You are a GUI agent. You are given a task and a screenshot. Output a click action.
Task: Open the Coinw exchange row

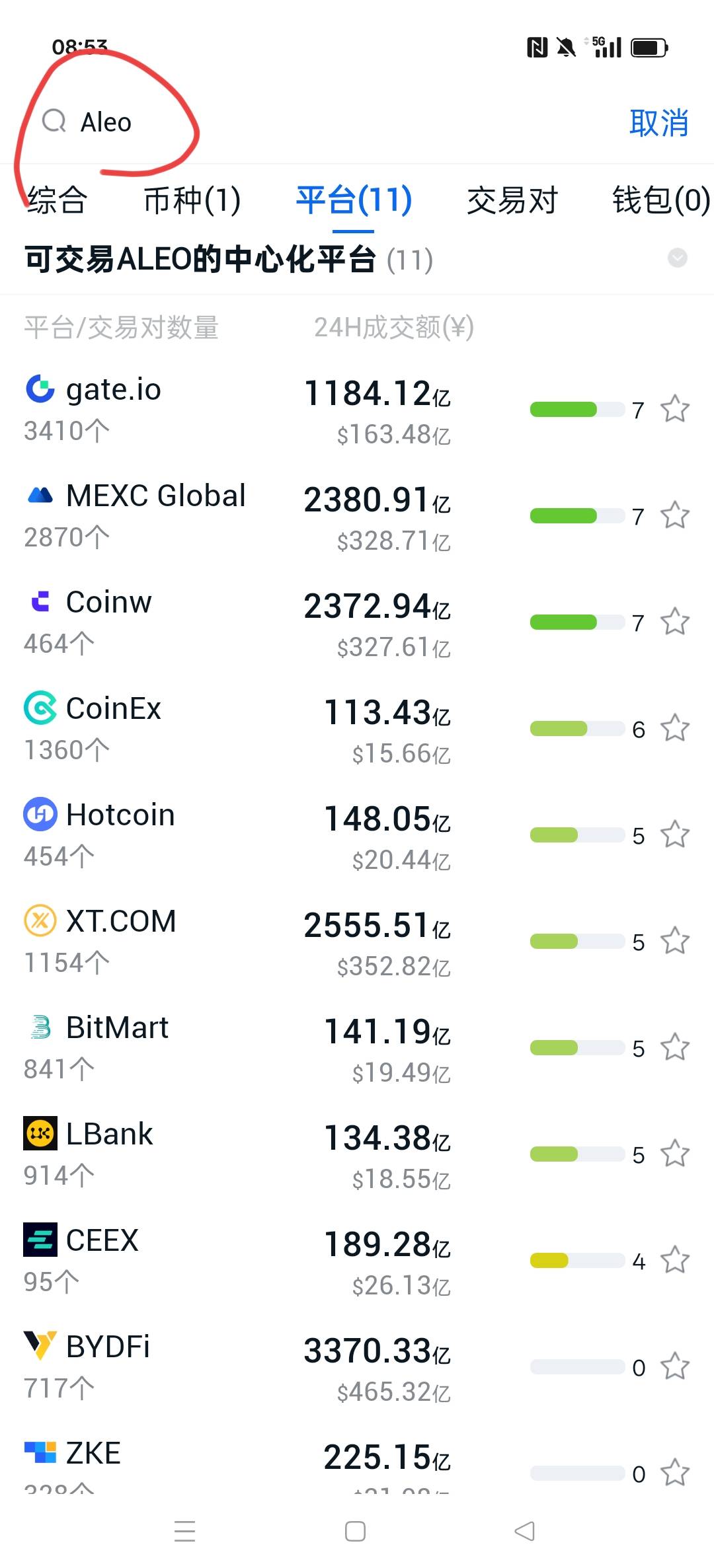[x=108, y=603]
